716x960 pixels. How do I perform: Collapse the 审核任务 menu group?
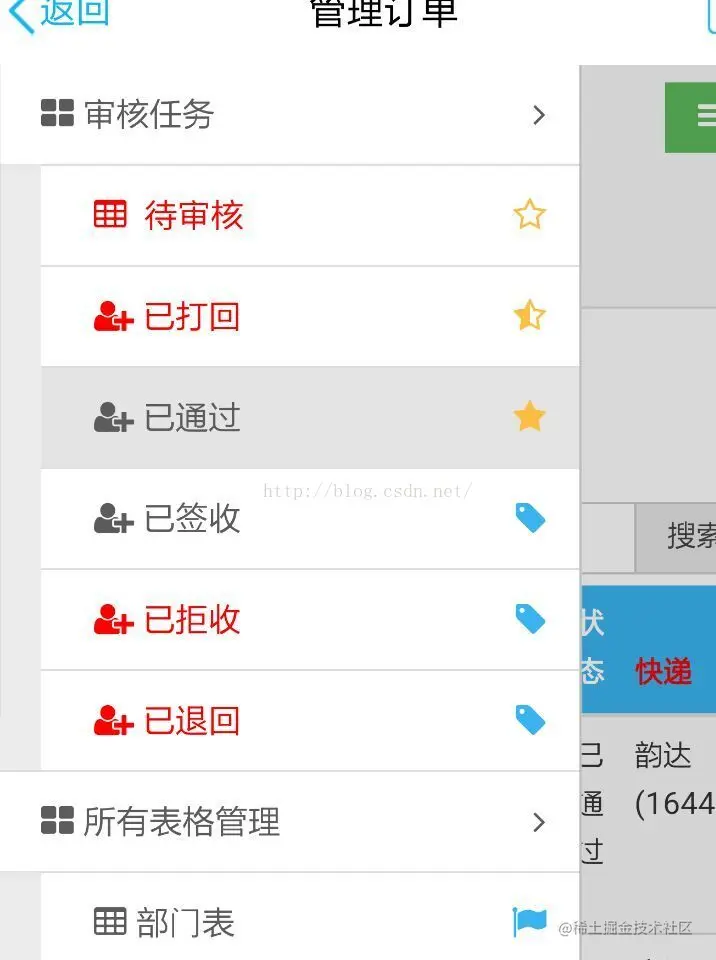(x=290, y=115)
